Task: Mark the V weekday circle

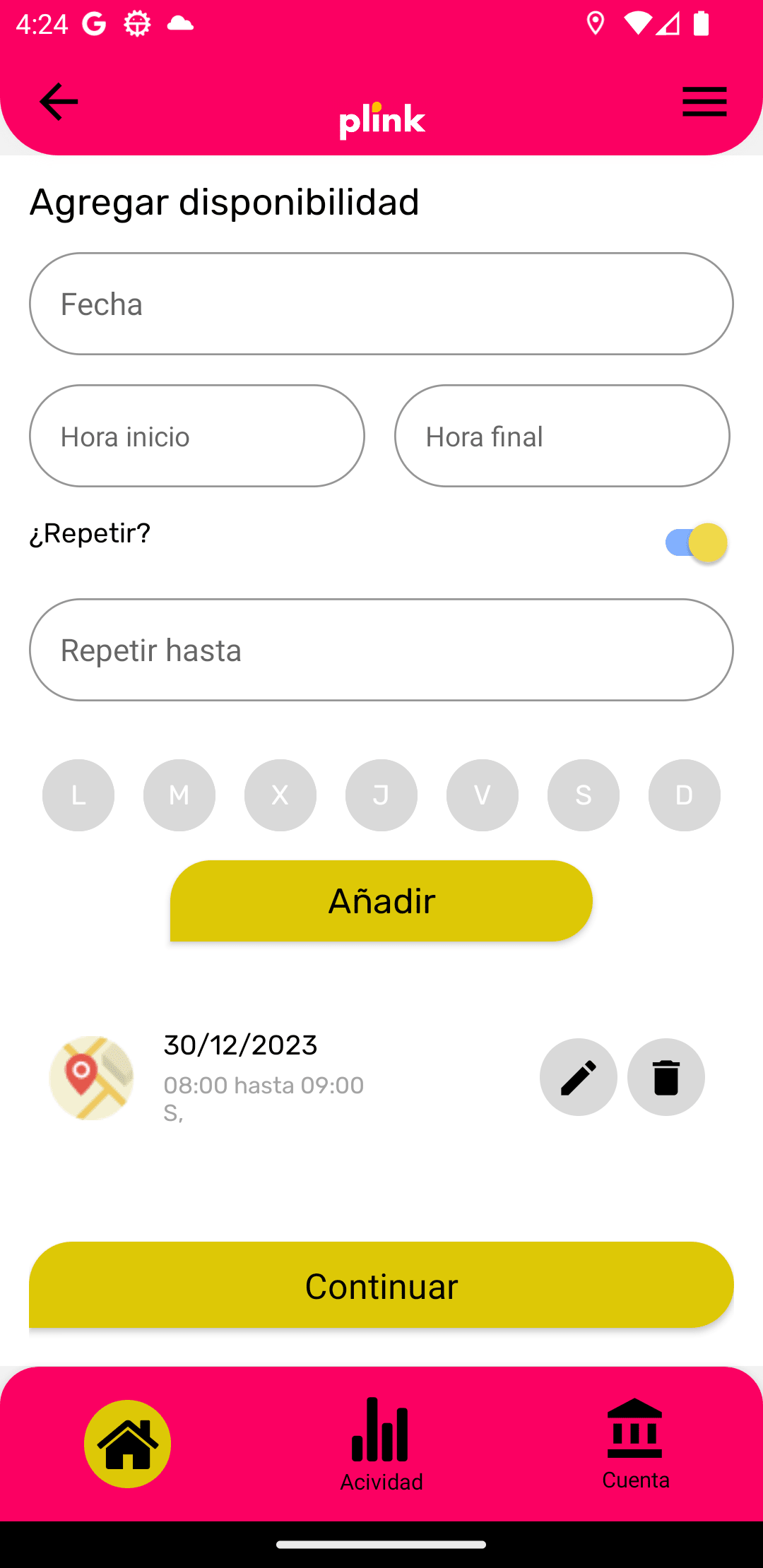Action: [x=483, y=795]
